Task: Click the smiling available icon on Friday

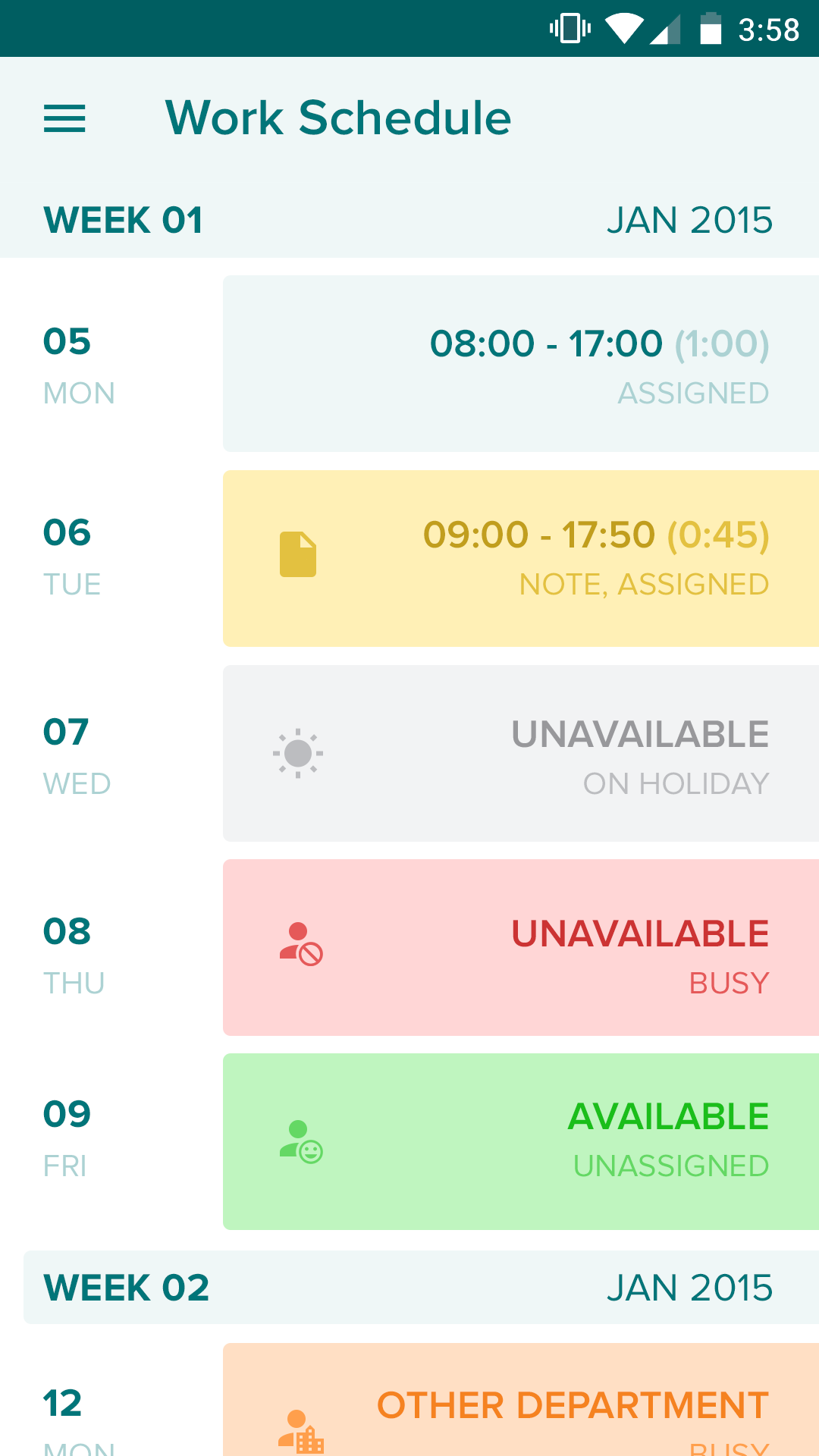Action: pos(300,1141)
